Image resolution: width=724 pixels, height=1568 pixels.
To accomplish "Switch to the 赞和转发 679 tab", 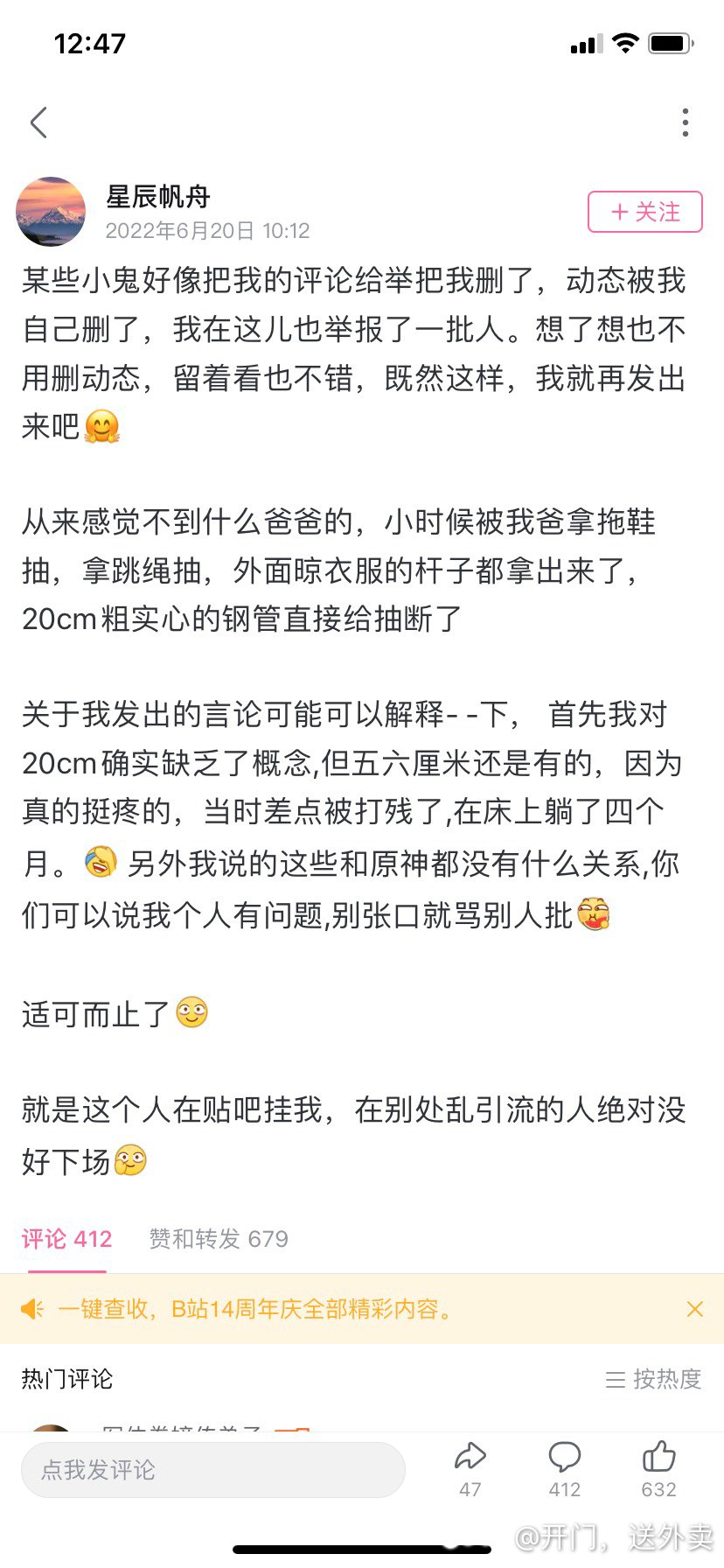I will click(x=219, y=1239).
